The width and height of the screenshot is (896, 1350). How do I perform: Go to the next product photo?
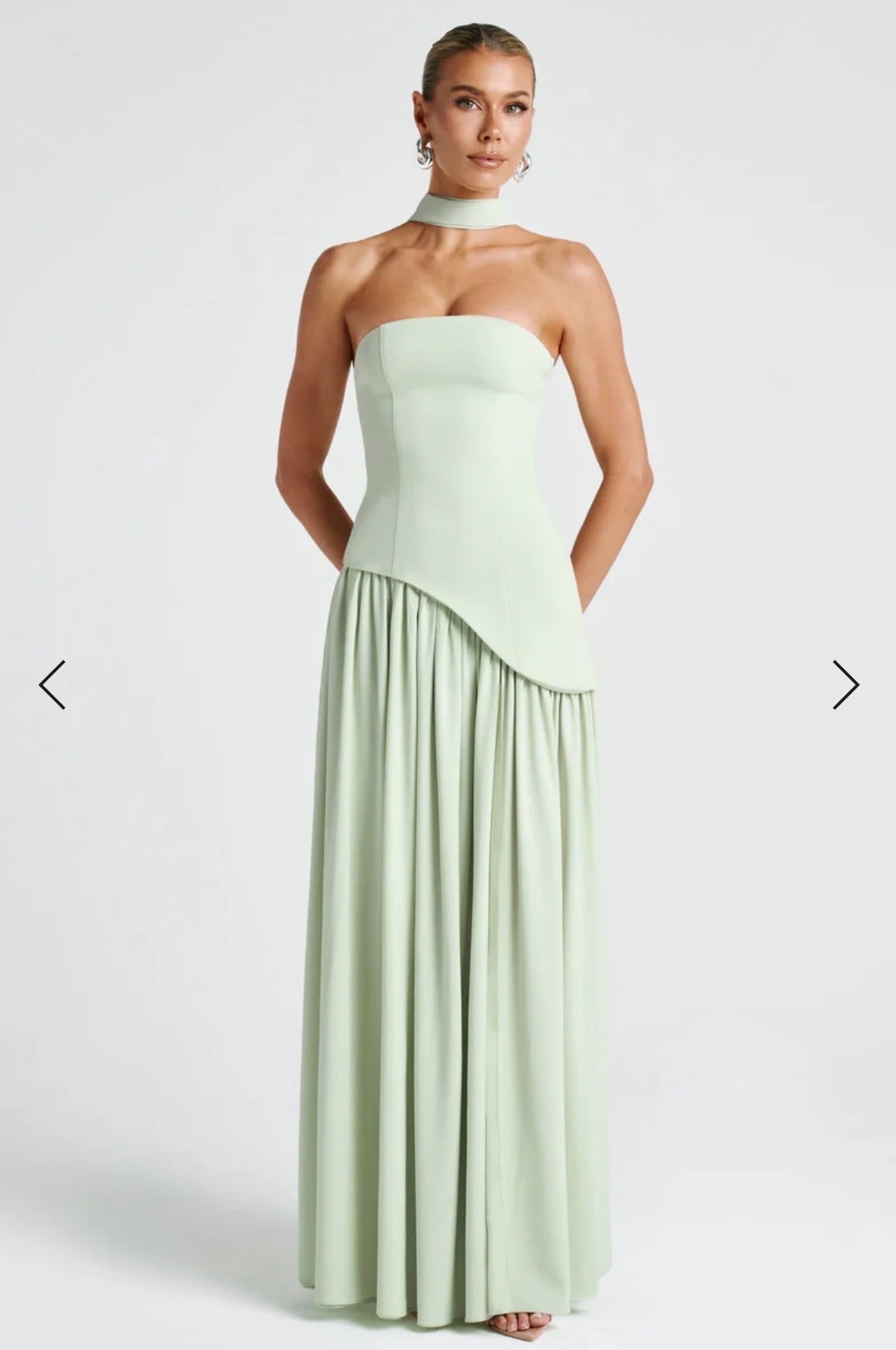coord(844,684)
